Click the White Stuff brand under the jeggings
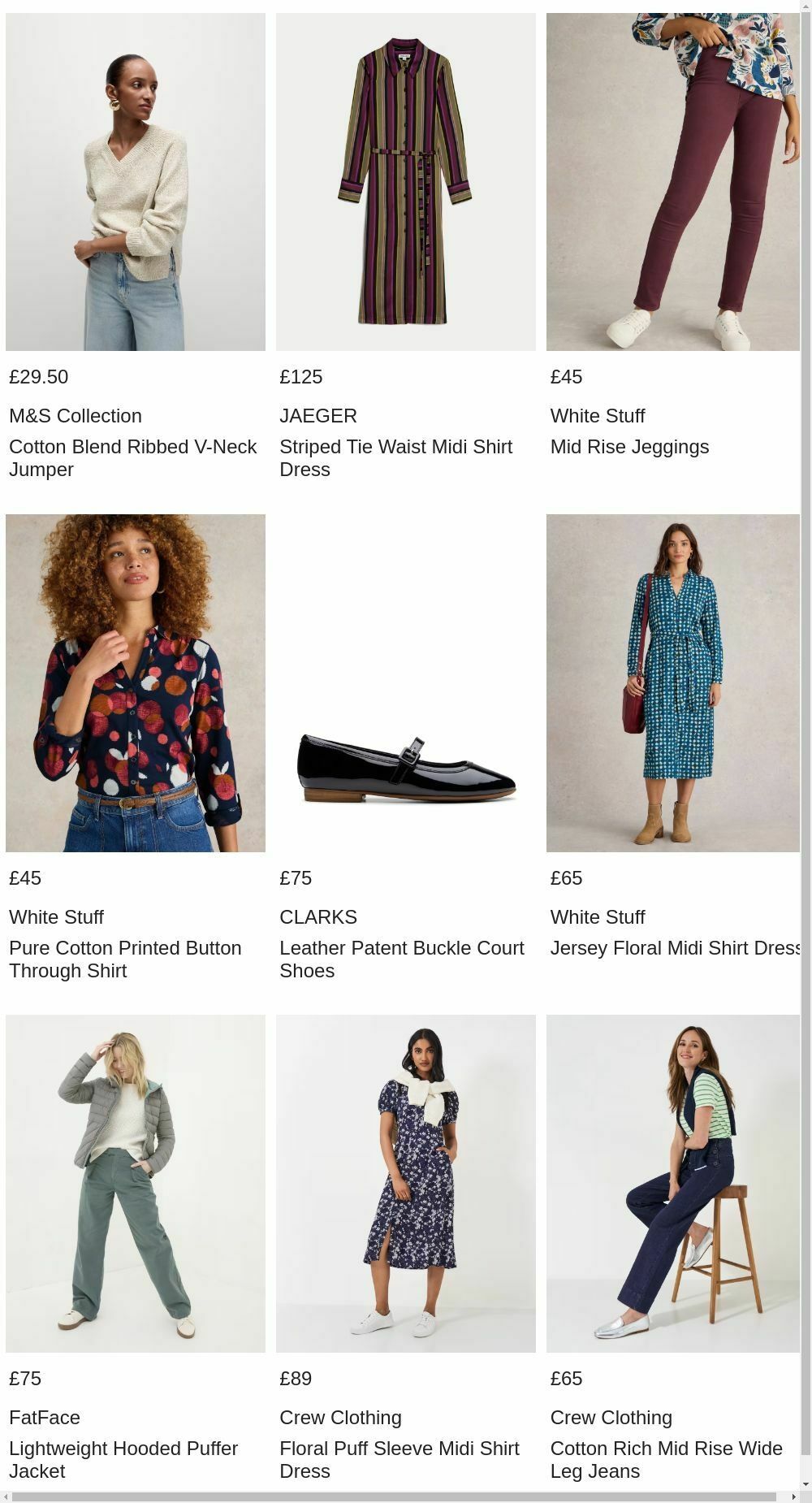The height and width of the screenshot is (1503, 812). (x=598, y=415)
